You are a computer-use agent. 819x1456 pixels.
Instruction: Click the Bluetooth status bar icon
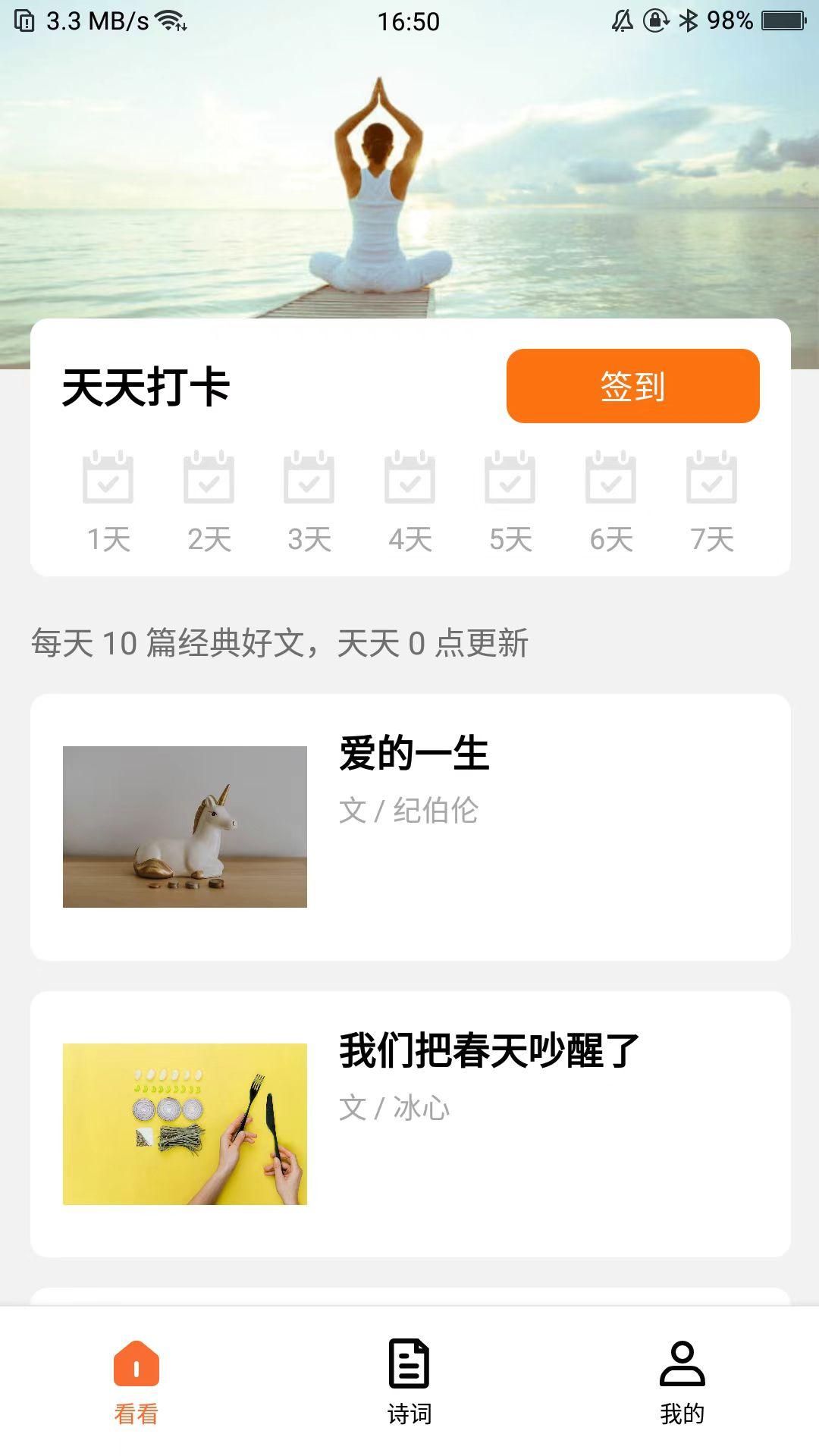[692, 20]
